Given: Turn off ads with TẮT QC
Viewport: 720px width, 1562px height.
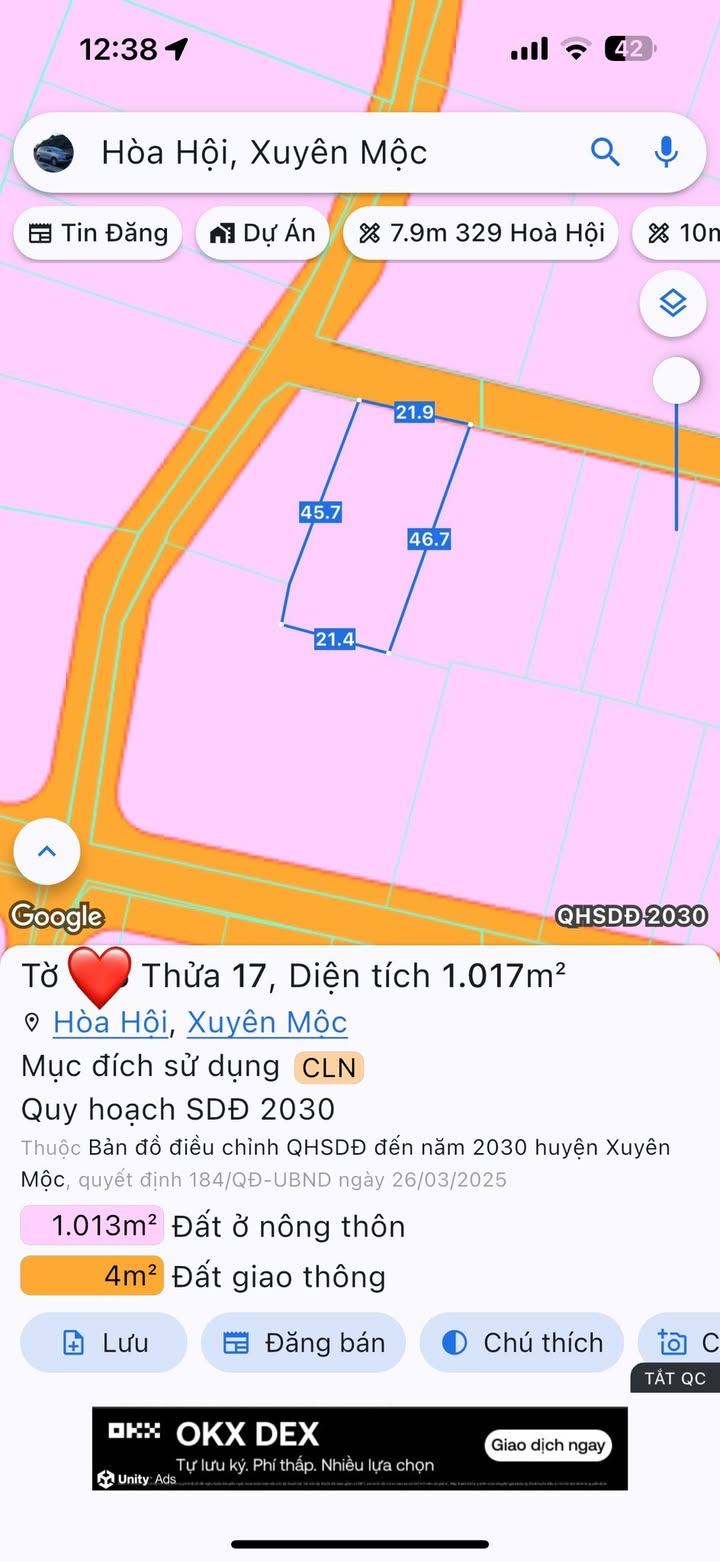Looking at the screenshot, I should [675, 1378].
